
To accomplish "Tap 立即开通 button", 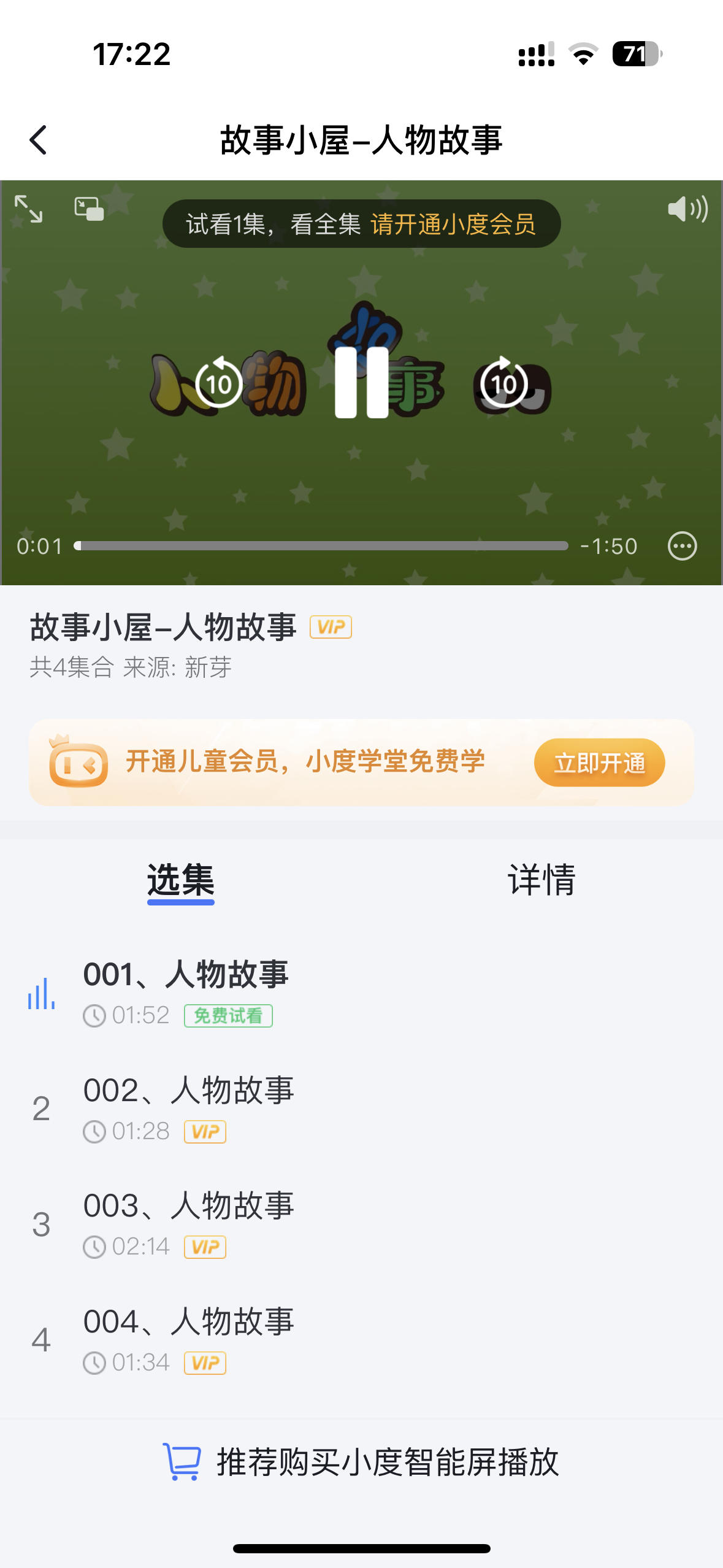I will pos(599,763).
